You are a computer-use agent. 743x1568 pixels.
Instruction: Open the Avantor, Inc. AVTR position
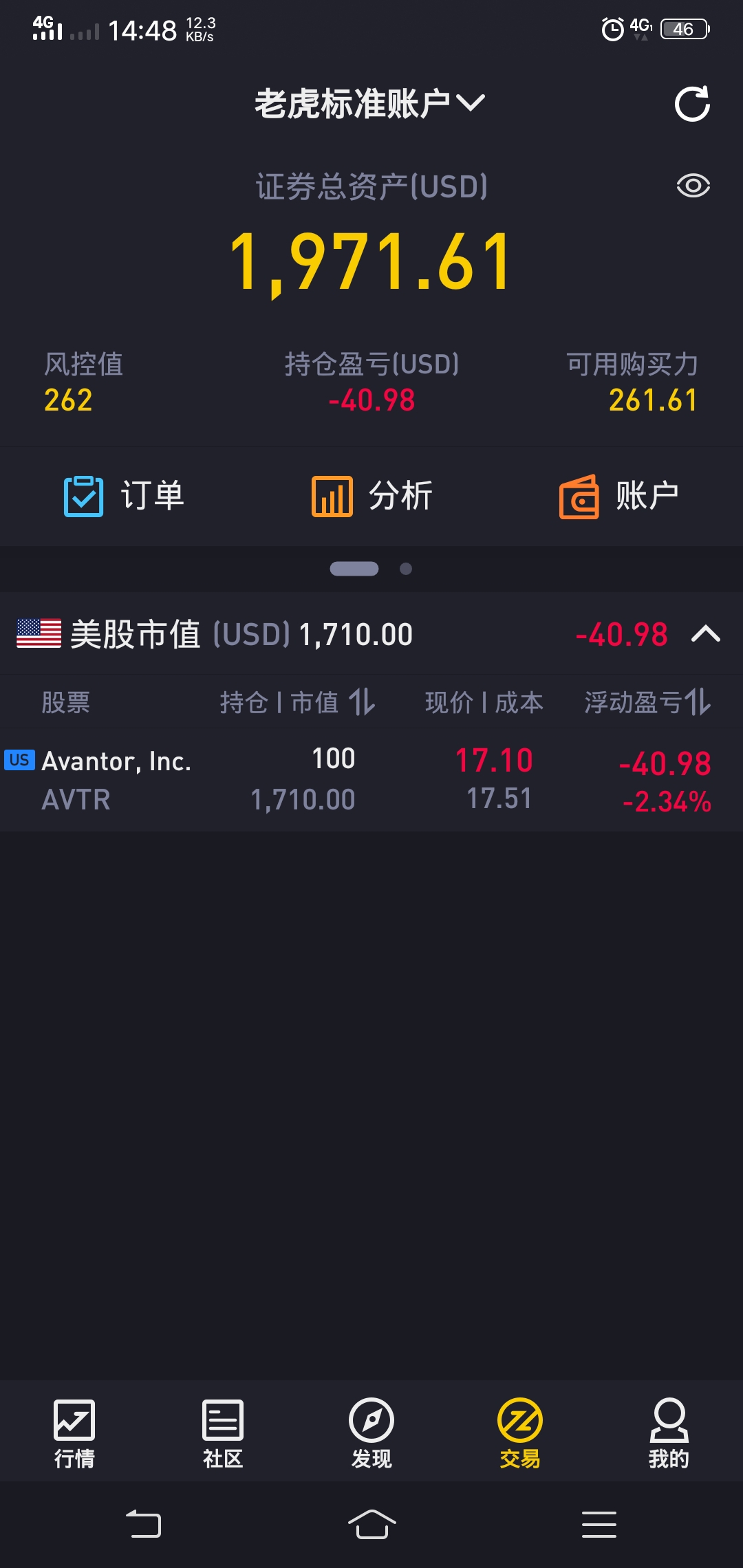pos(371,780)
